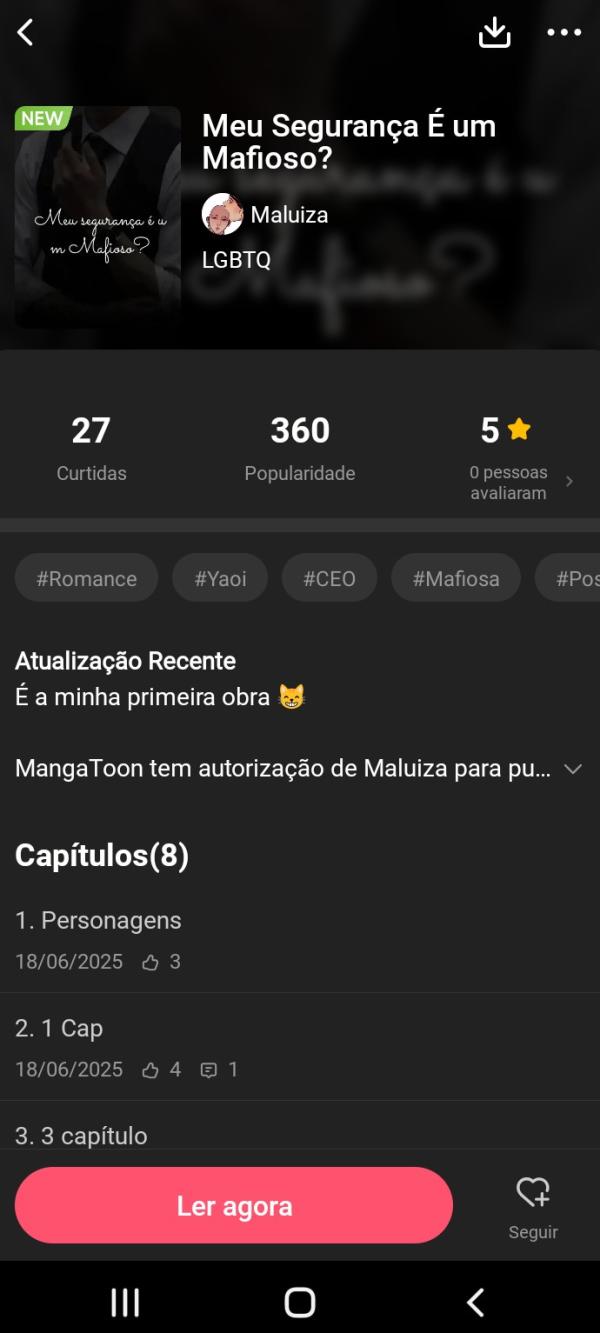Download this story for offline reading
Screen dimensions: 600x1333
pyautogui.click(x=494, y=32)
